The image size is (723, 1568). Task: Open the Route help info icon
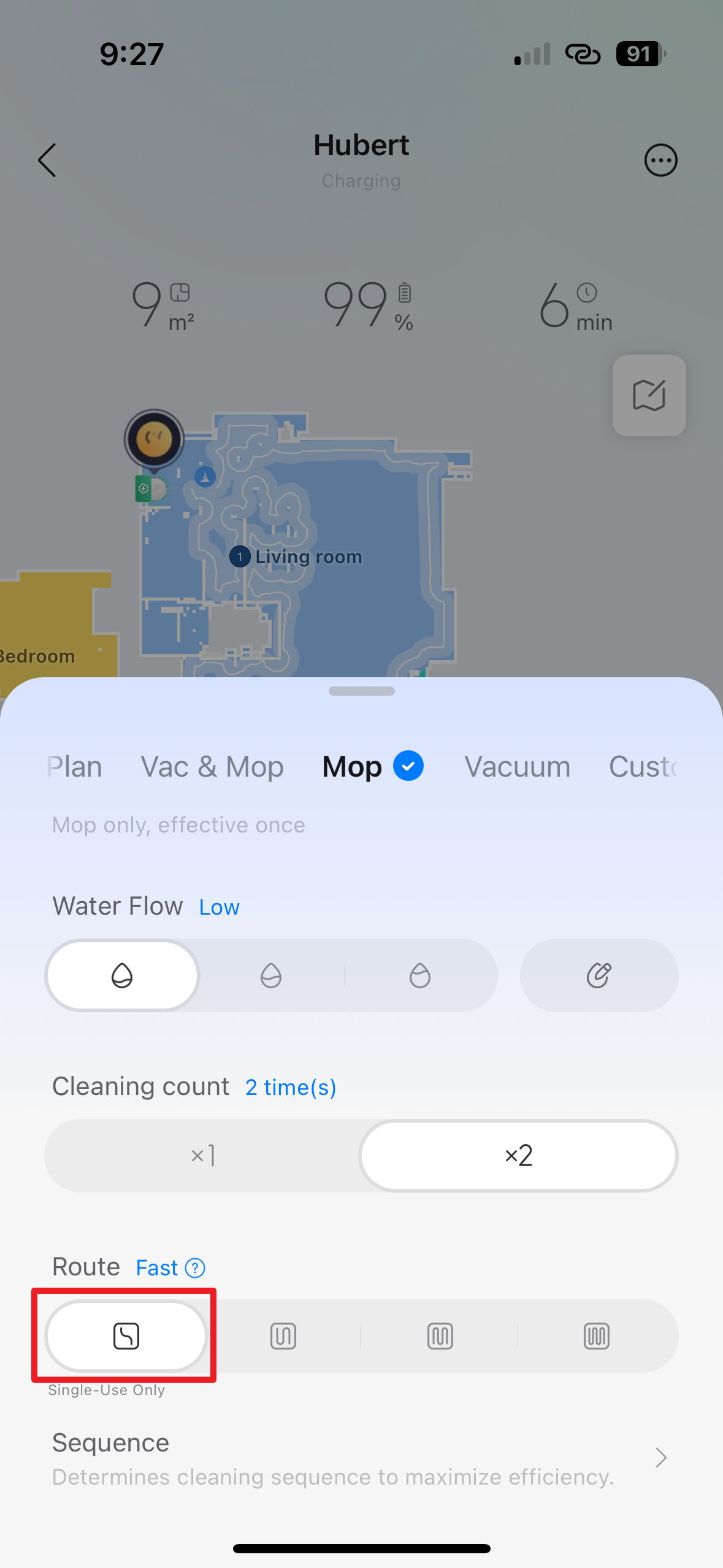point(195,1267)
